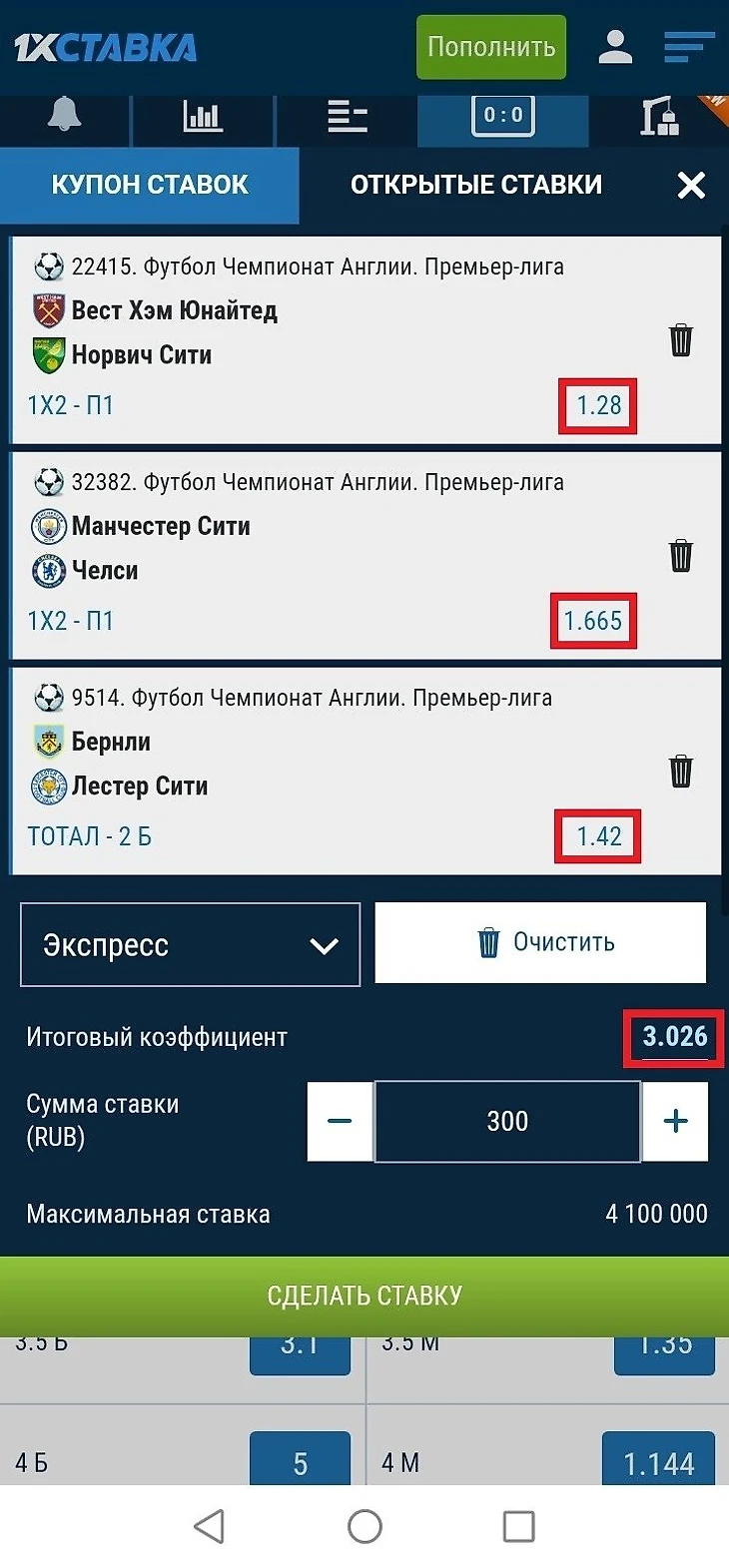Delete the Манчестер Сити – Челси bet
The height and width of the screenshot is (1568, 729).
[681, 555]
